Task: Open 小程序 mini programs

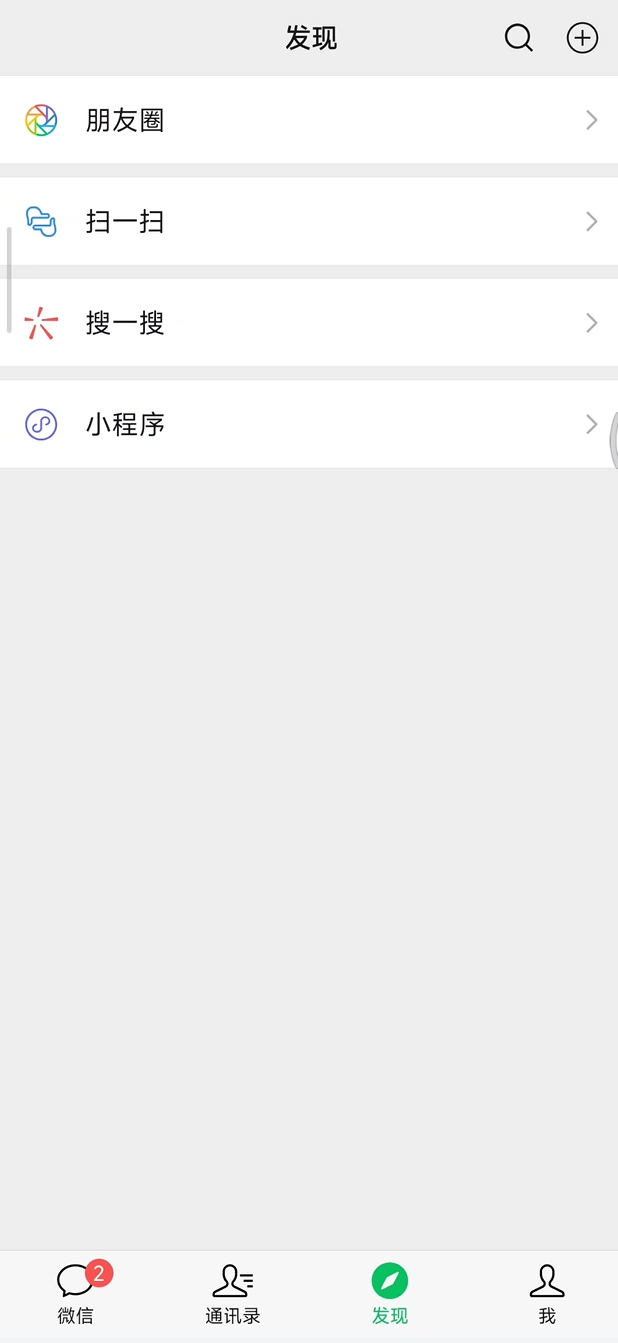Action: [x=308, y=424]
